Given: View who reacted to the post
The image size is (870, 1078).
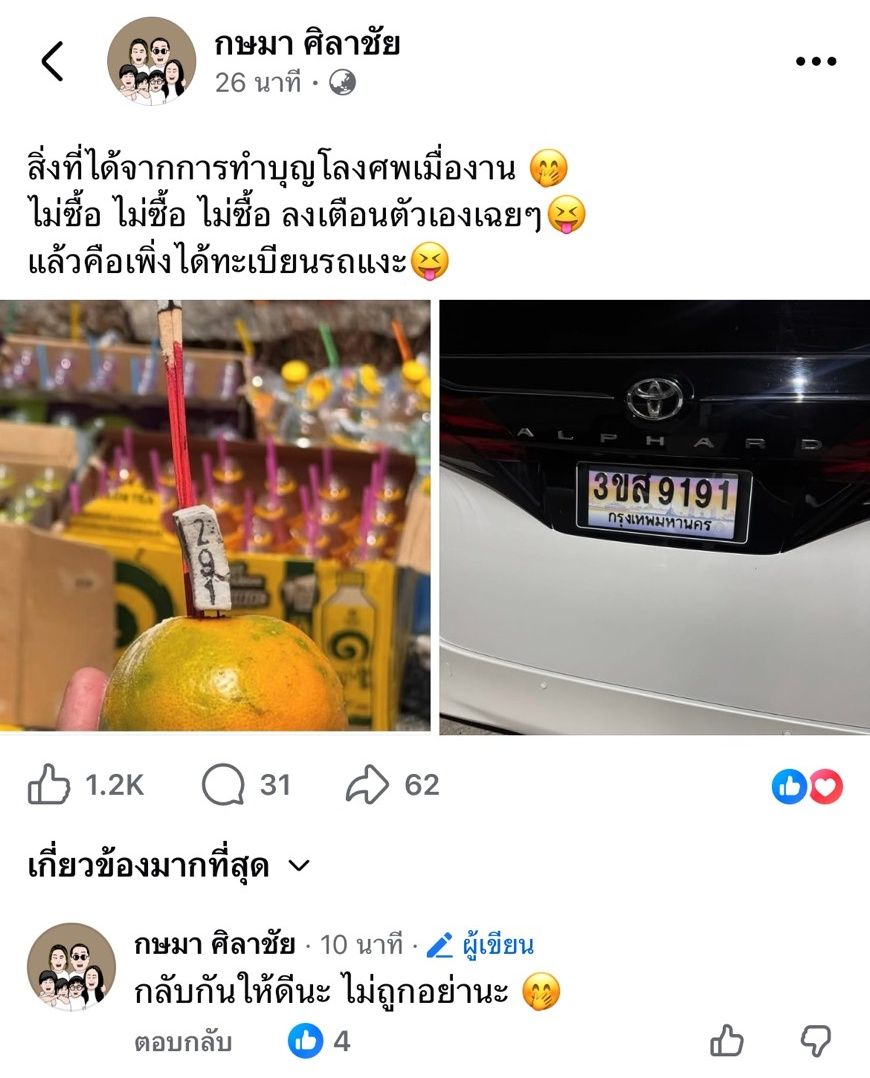Looking at the screenshot, I should (x=807, y=787).
